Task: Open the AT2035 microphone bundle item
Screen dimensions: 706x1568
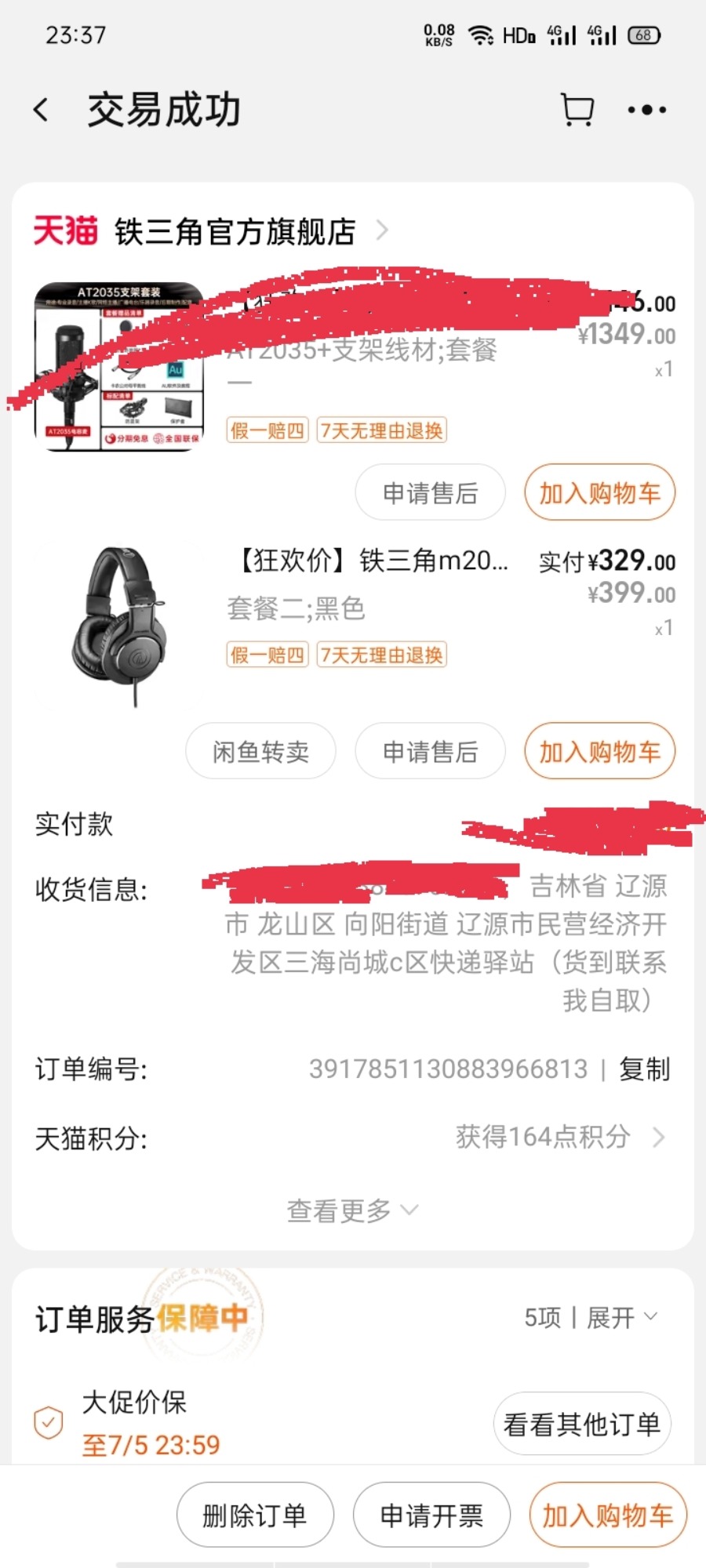Action: click(x=119, y=366)
